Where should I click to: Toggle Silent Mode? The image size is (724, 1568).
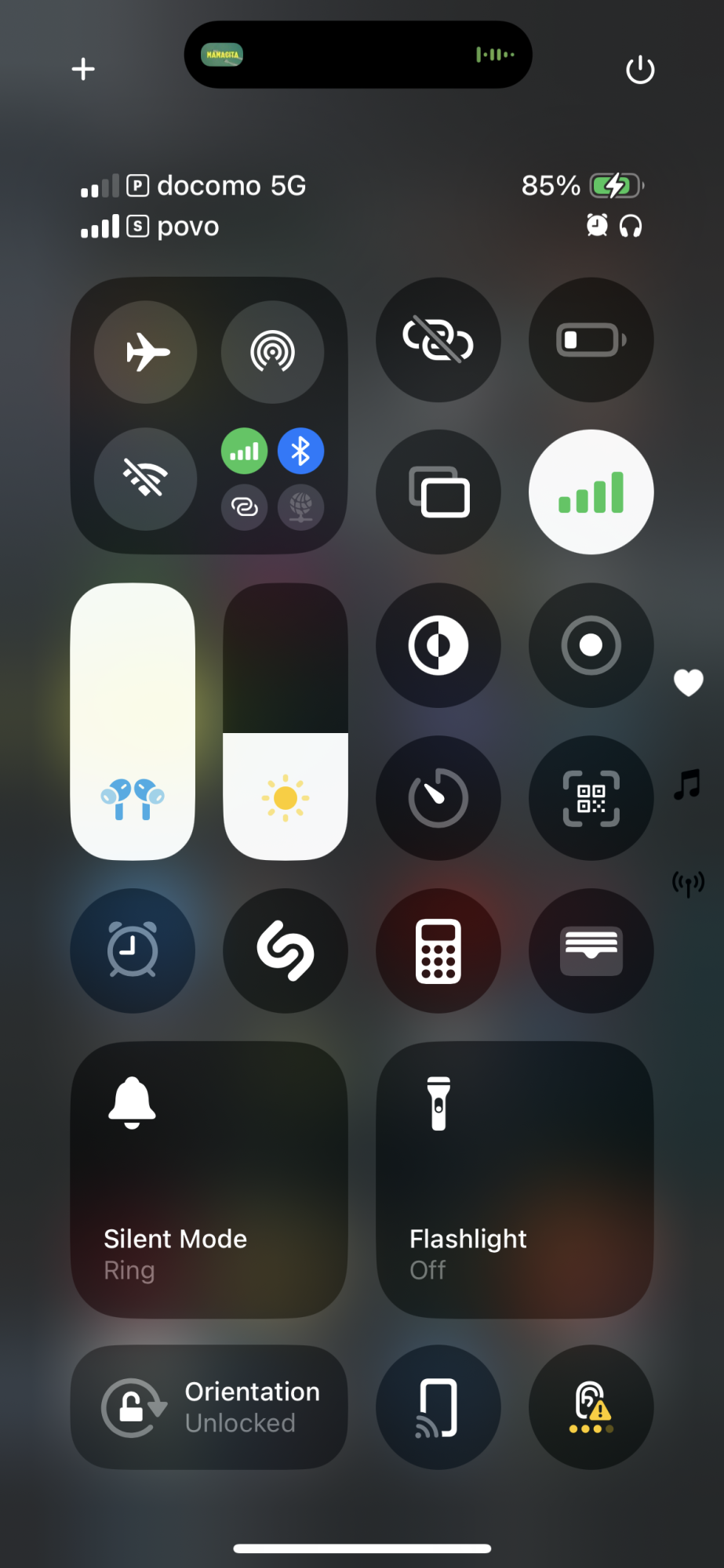pos(209,1179)
